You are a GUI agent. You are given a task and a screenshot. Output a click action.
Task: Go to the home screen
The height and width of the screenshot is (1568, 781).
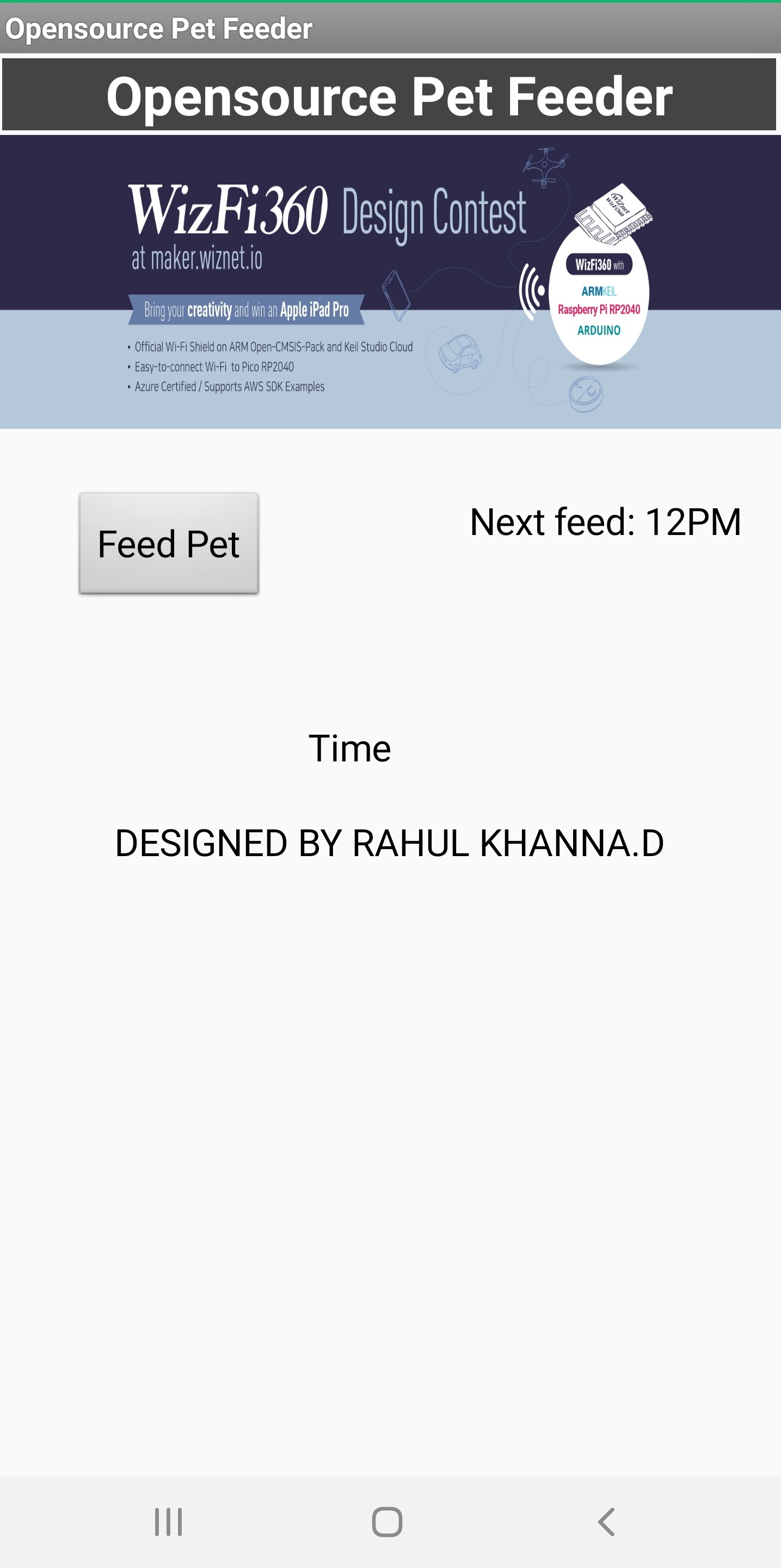387,1522
